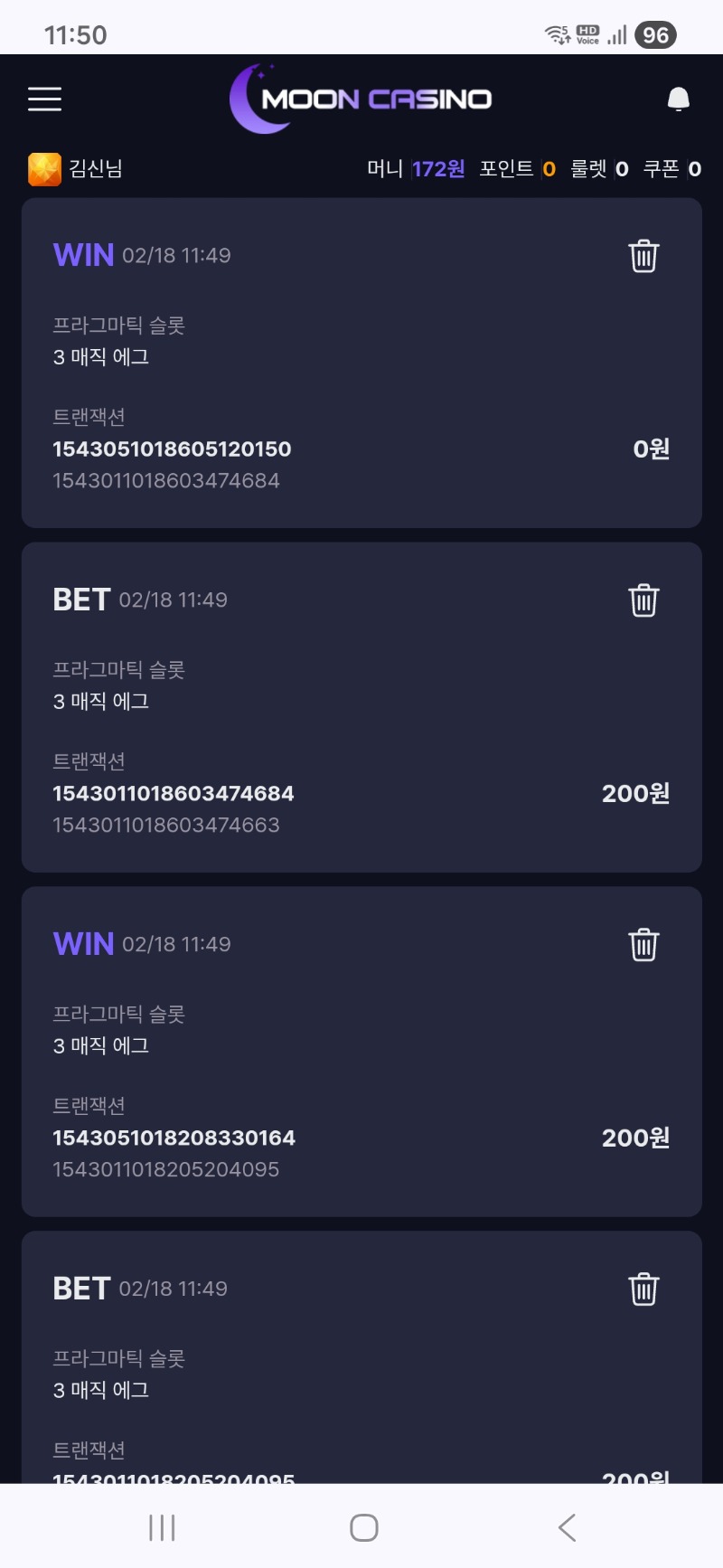Open the hamburger navigation menu
The height and width of the screenshot is (1568, 723).
pos(44,99)
